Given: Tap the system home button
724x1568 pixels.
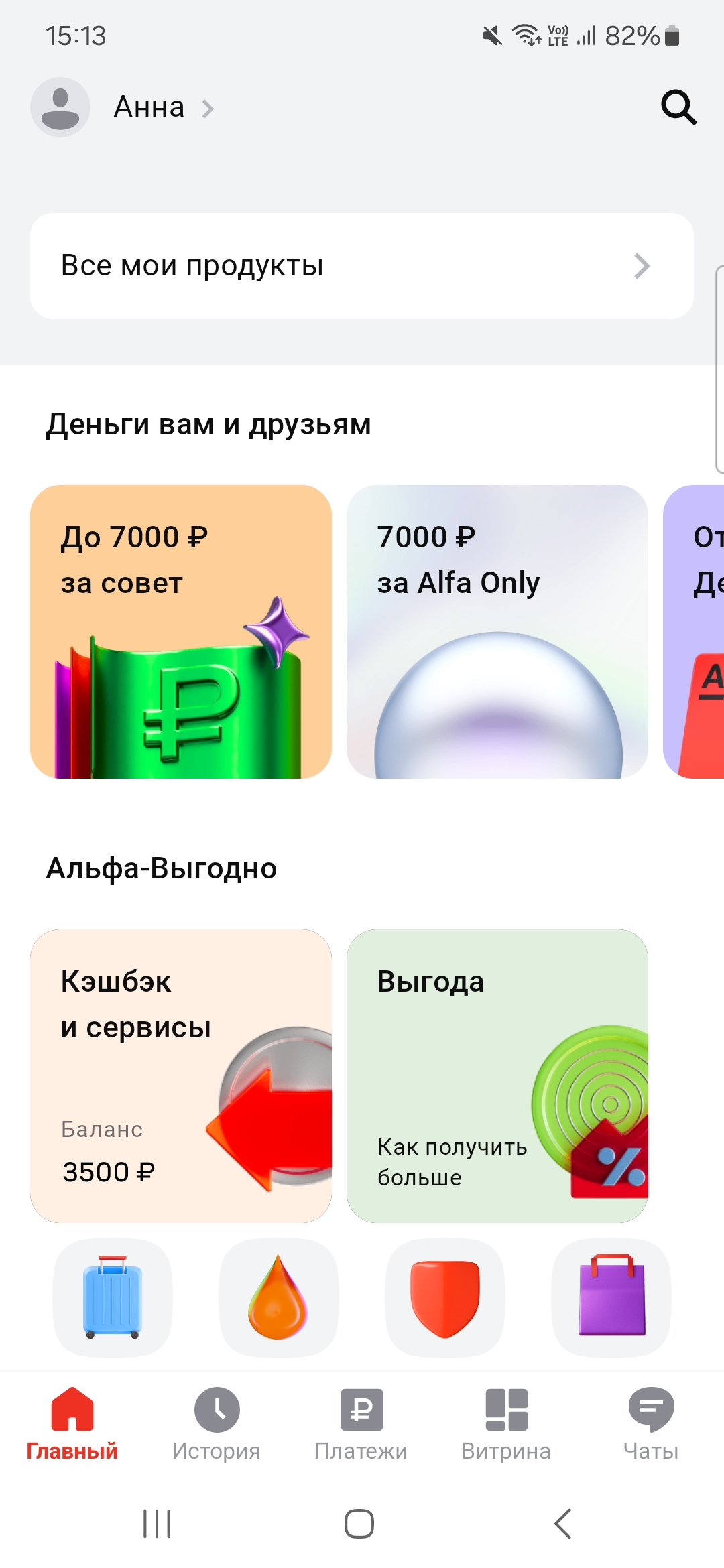Looking at the screenshot, I should point(359,1524).
